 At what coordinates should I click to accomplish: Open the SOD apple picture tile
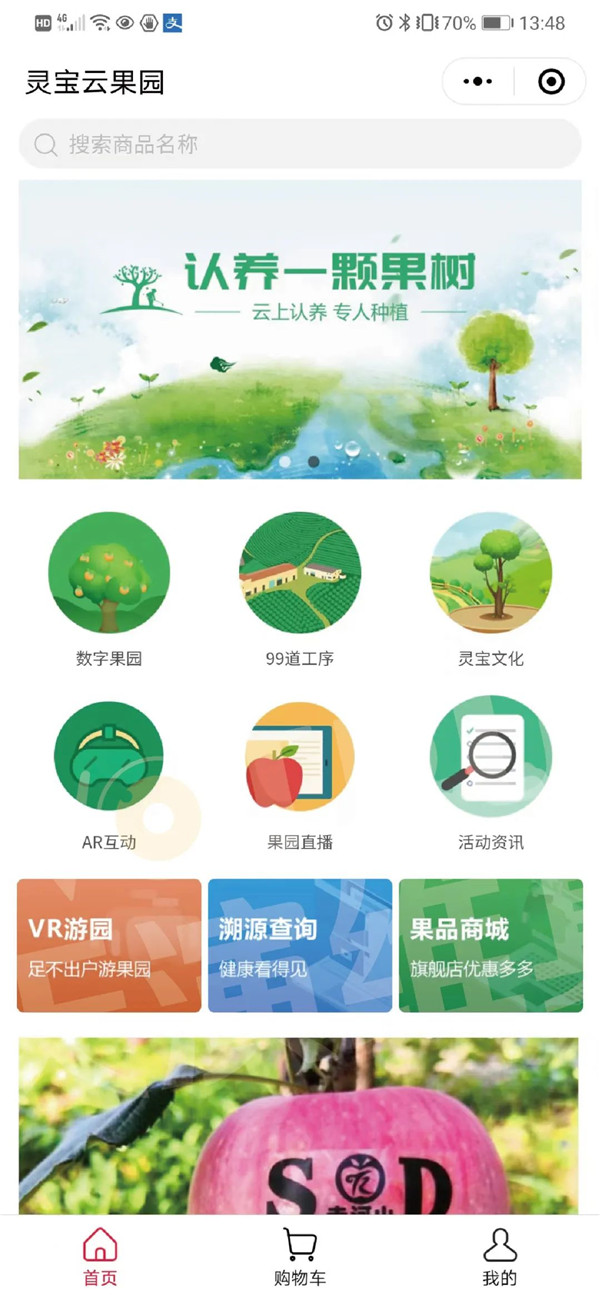click(298, 1126)
